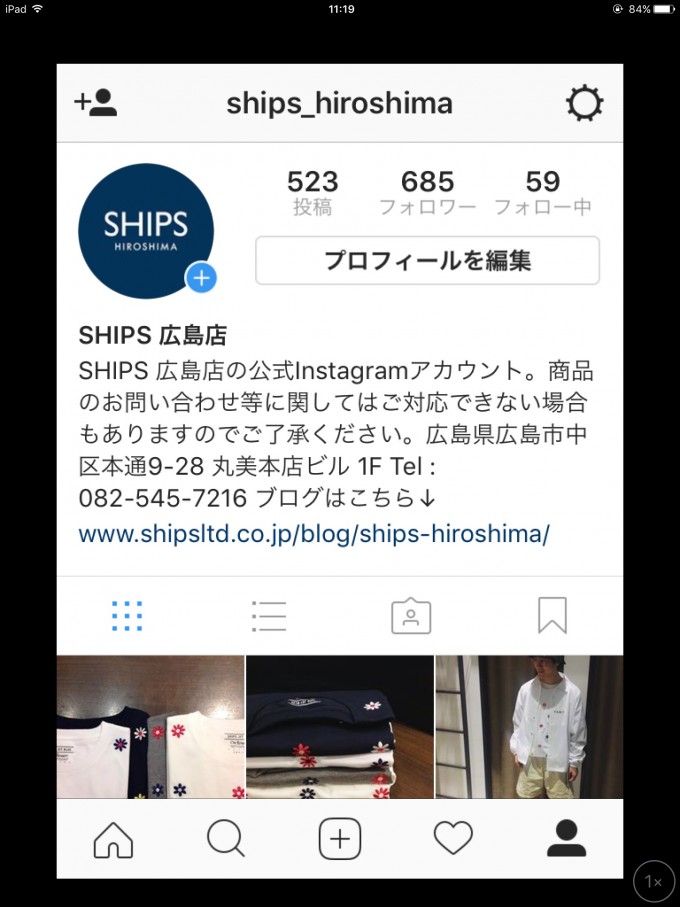Switch to list view tab
Screen dimensions: 680x907
tap(269, 616)
